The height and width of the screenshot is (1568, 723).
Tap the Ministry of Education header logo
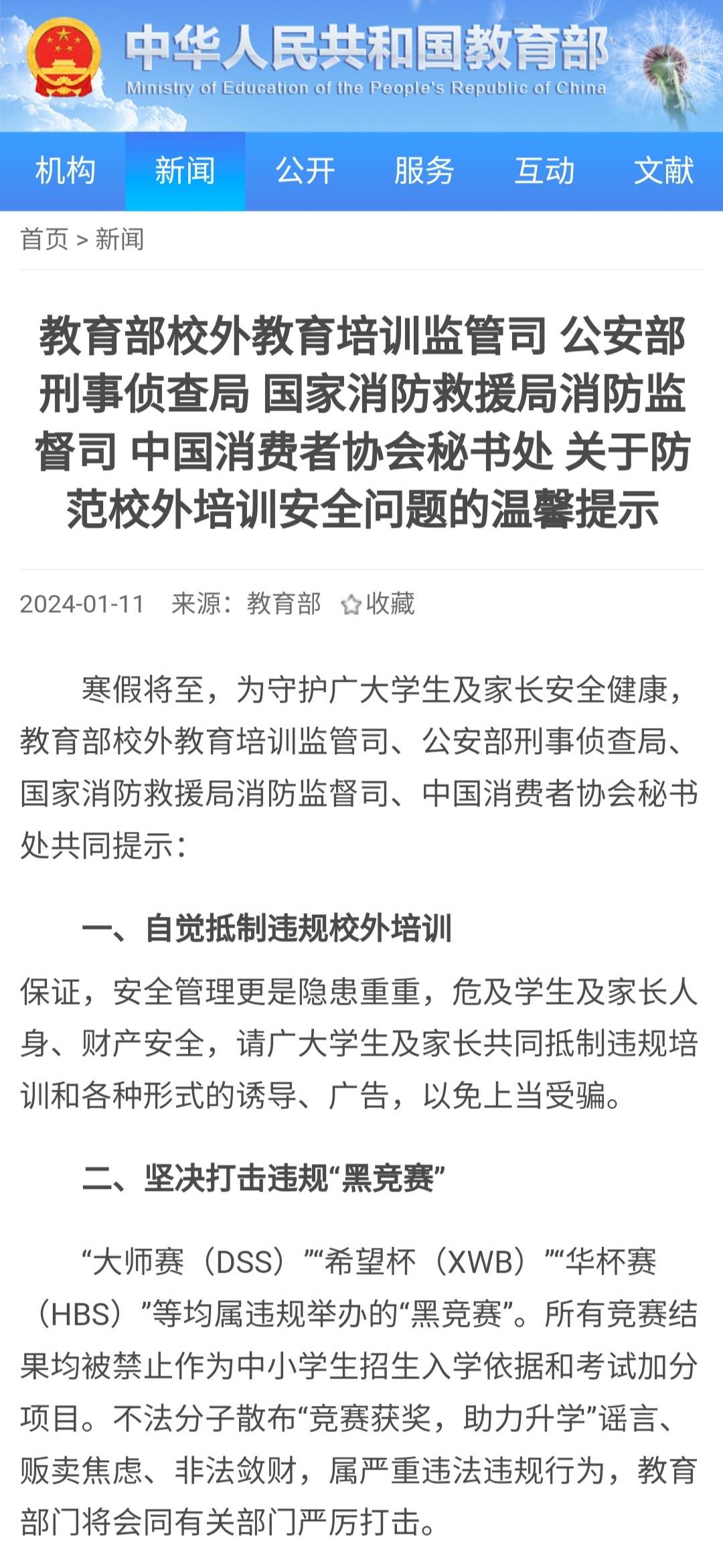coord(63,58)
